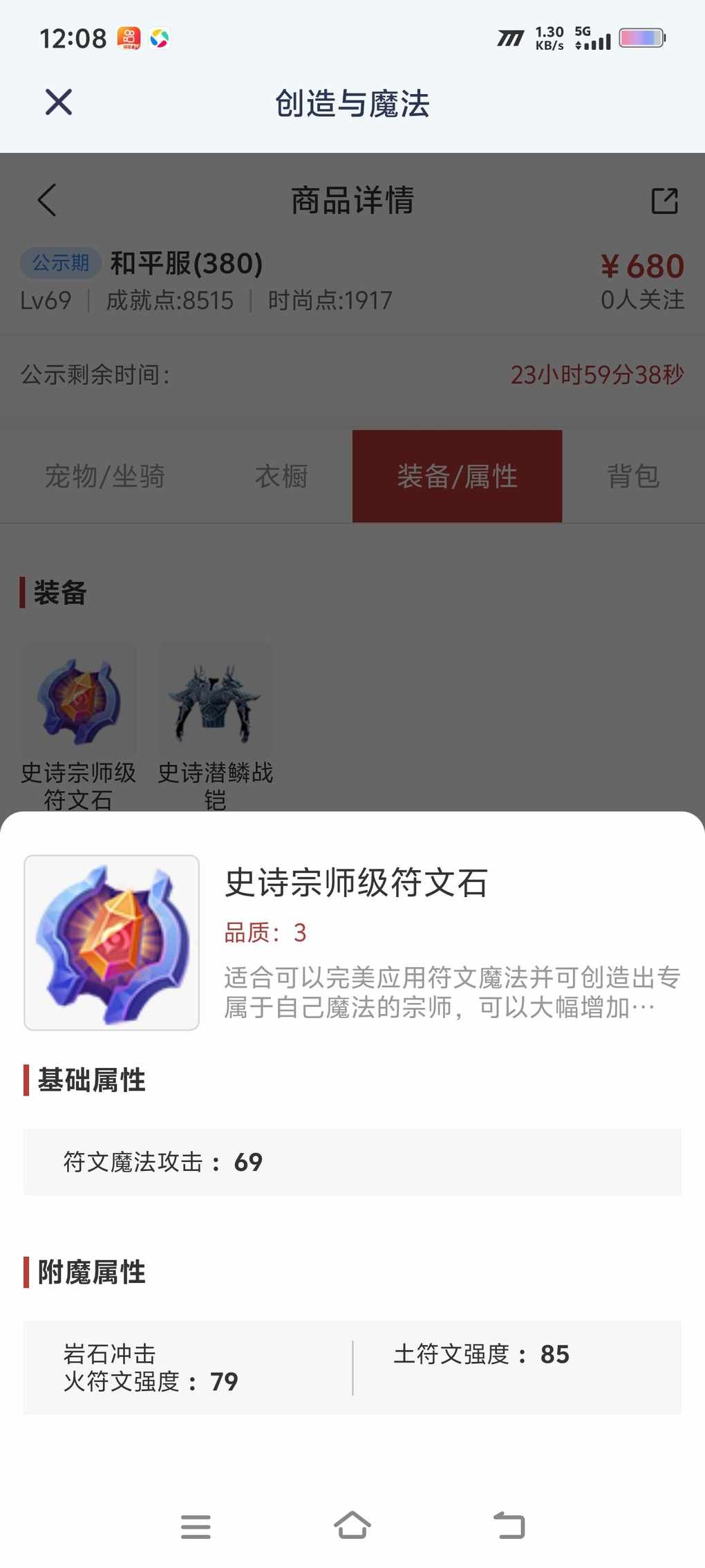Open the 衣橱 tab

point(281,476)
